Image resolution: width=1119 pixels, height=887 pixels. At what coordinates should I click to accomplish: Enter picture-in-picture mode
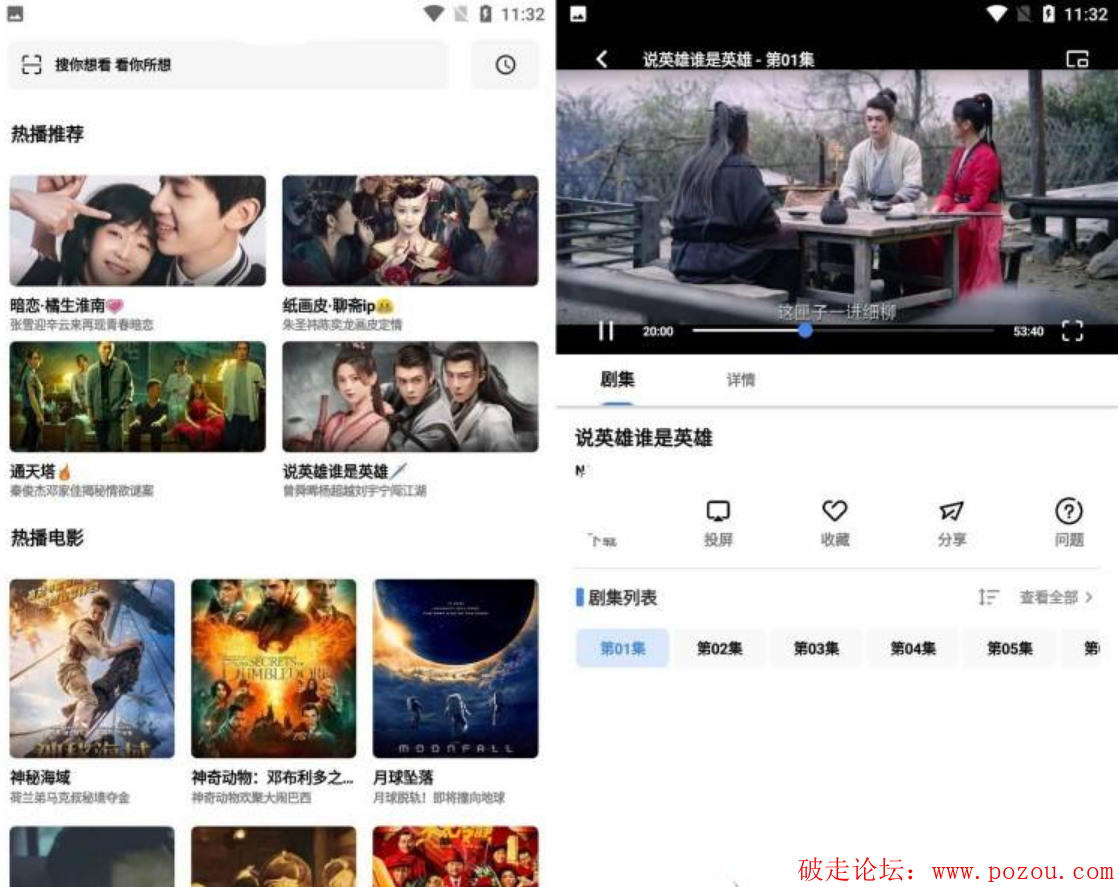[x=1076, y=59]
